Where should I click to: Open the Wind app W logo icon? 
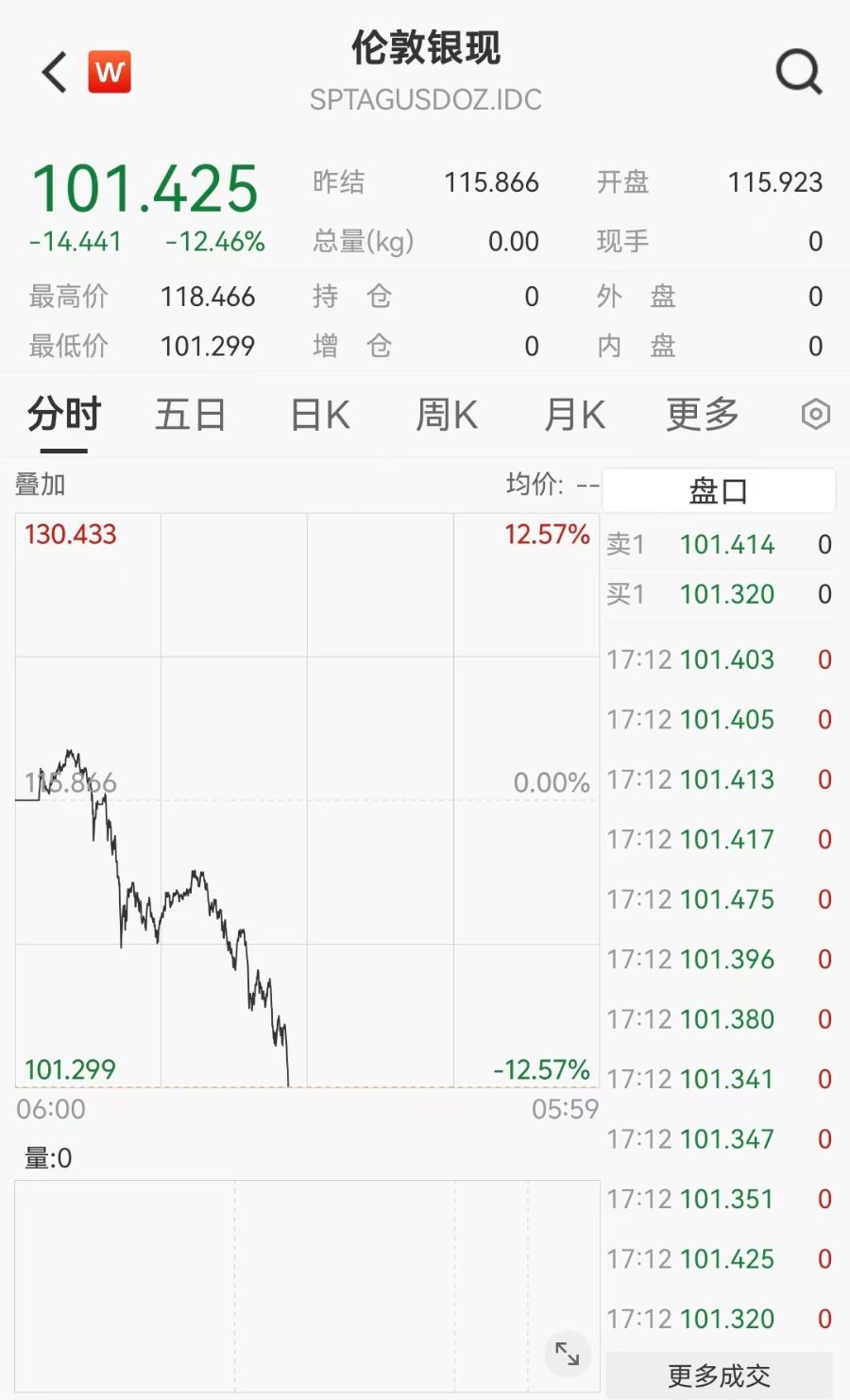point(110,71)
